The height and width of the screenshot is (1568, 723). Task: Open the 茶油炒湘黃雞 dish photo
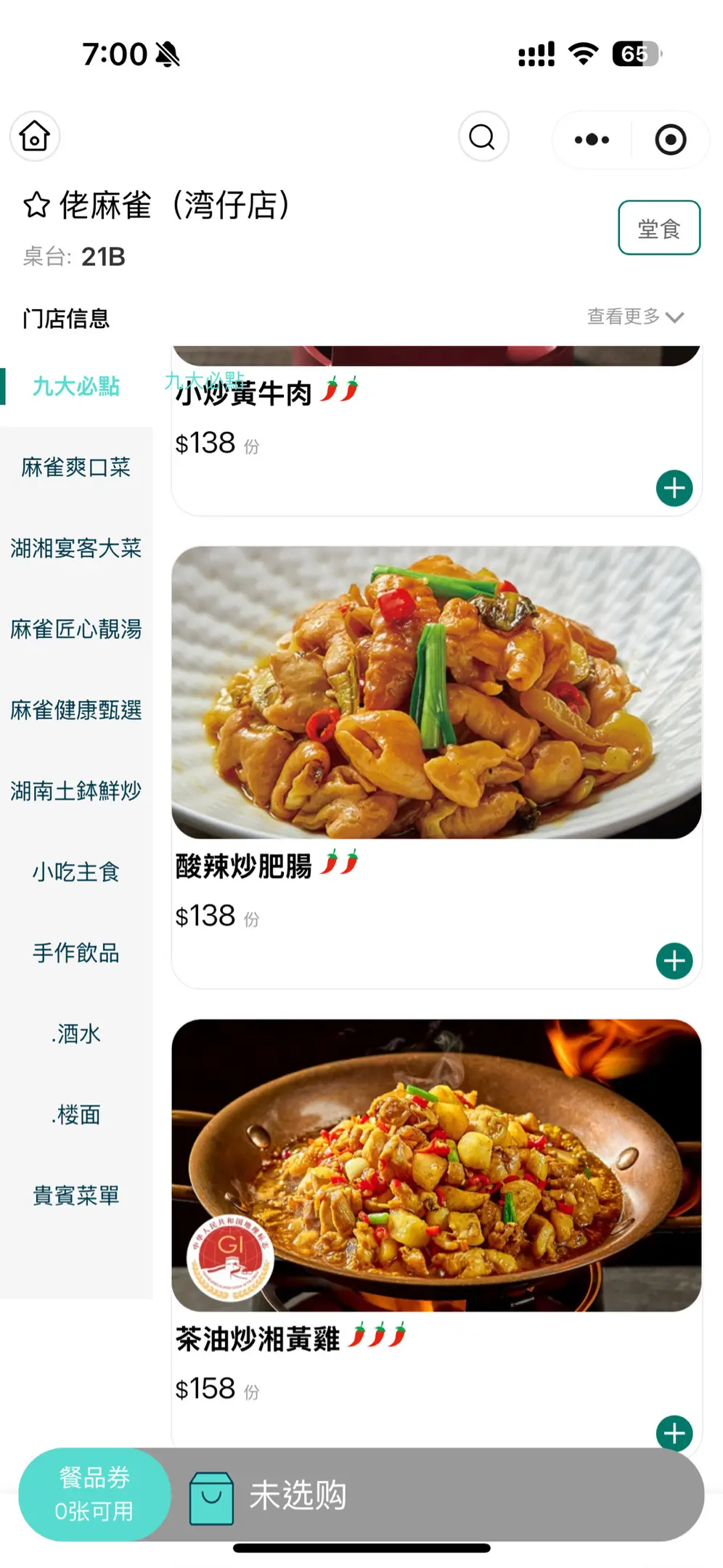(x=436, y=1165)
